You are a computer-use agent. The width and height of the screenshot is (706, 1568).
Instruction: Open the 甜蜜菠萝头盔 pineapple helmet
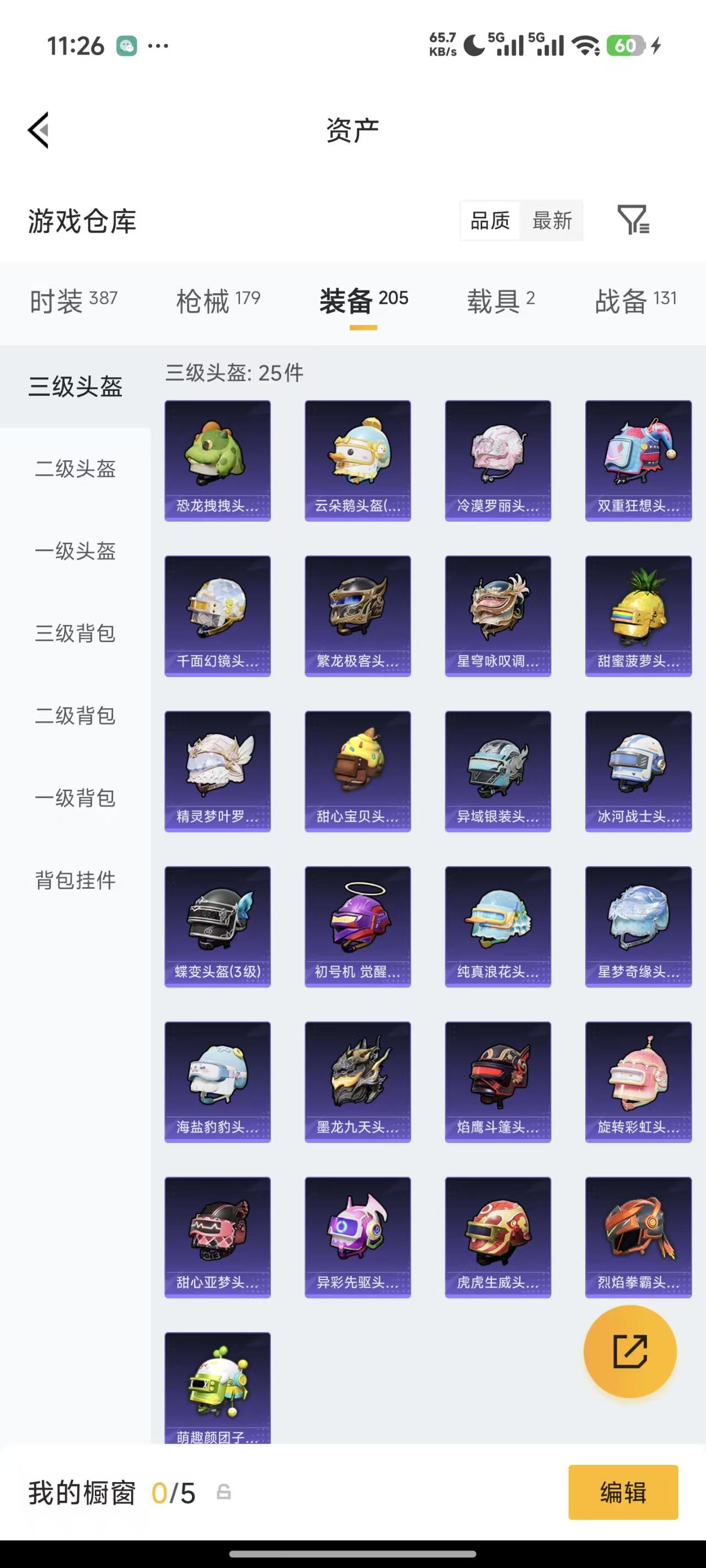click(x=638, y=615)
